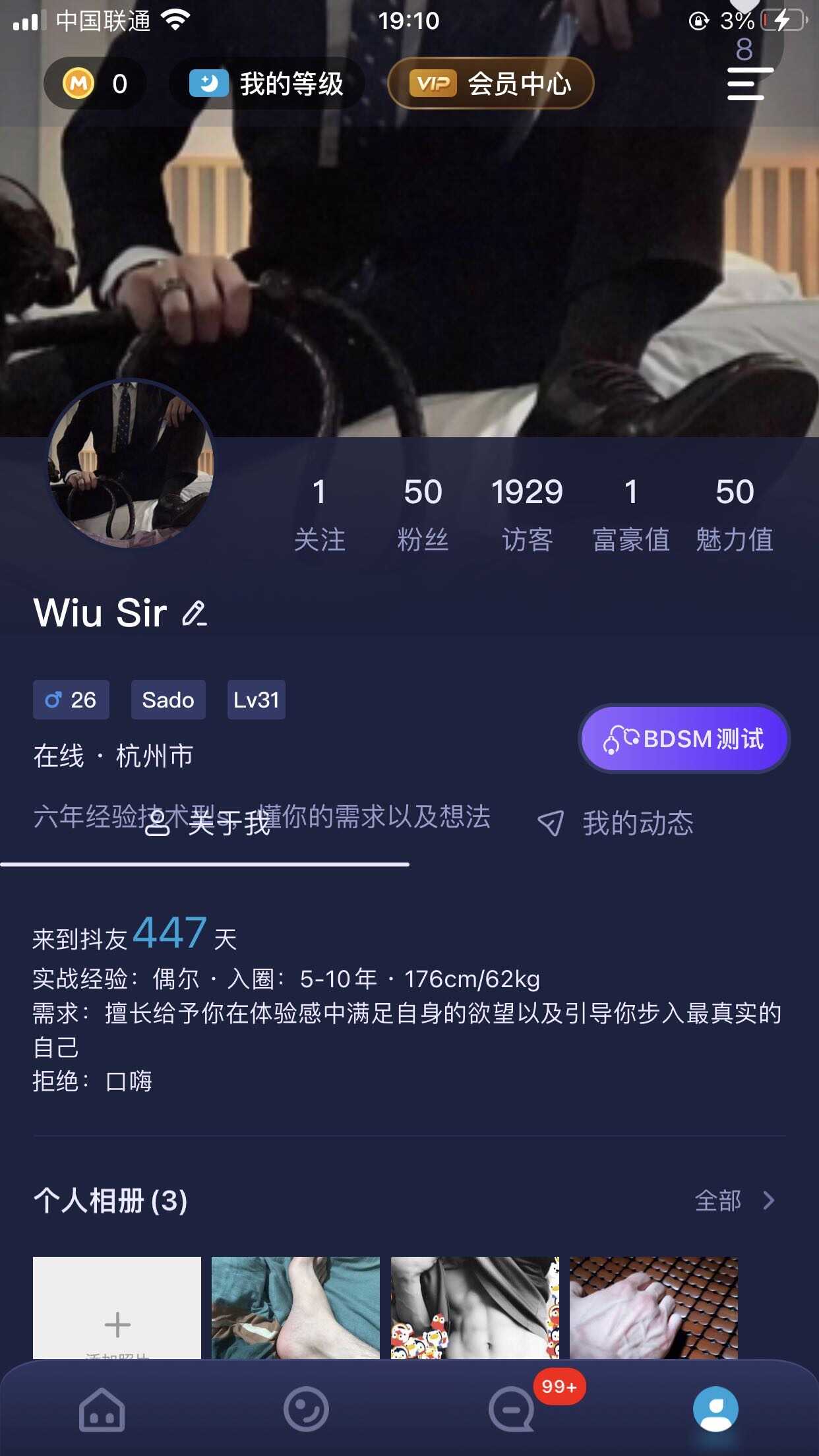This screenshot has height=1456, width=819.
Task: Start the BDSM 测试
Action: pos(684,739)
